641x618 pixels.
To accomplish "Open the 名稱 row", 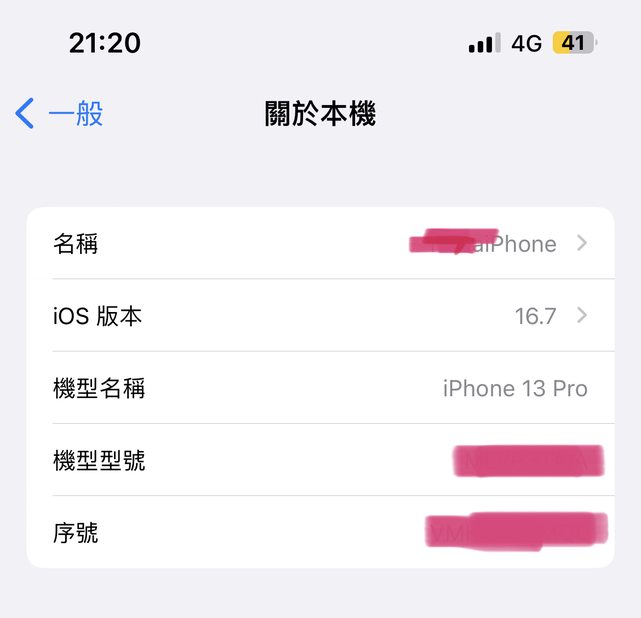I will pyautogui.click(x=320, y=243).
